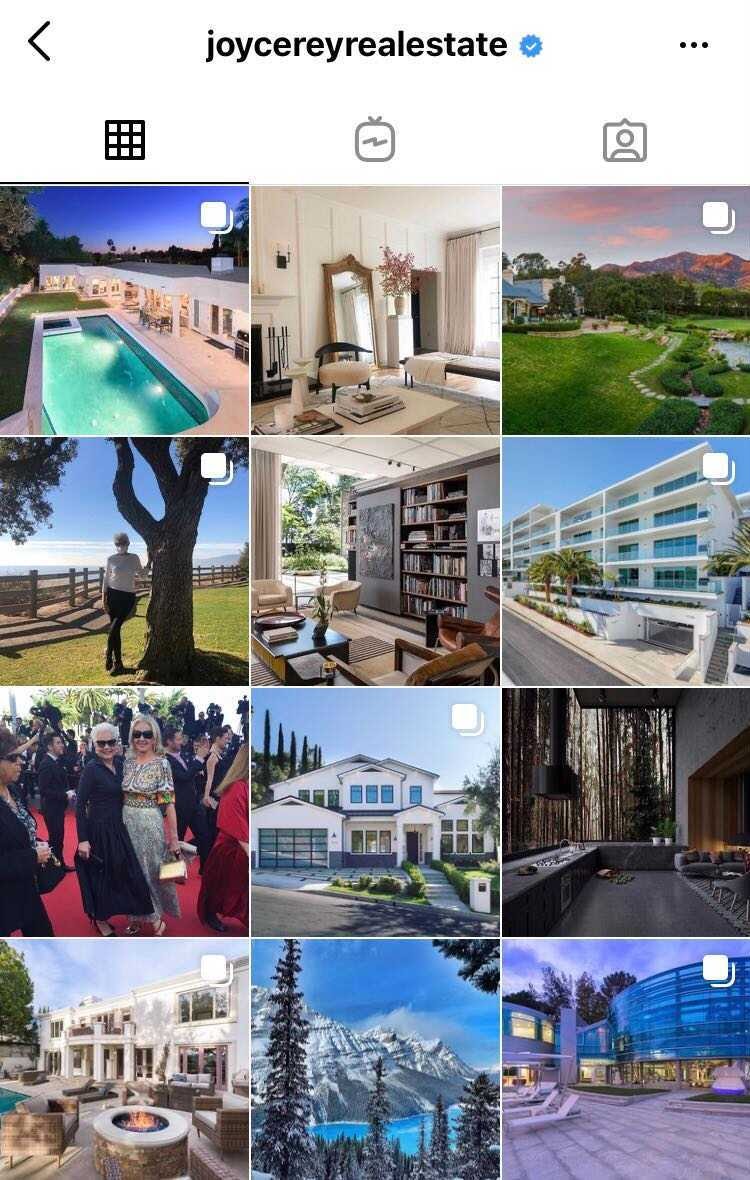
Task: Open the post with the gold mirror
Action: [x=375, y=310]
